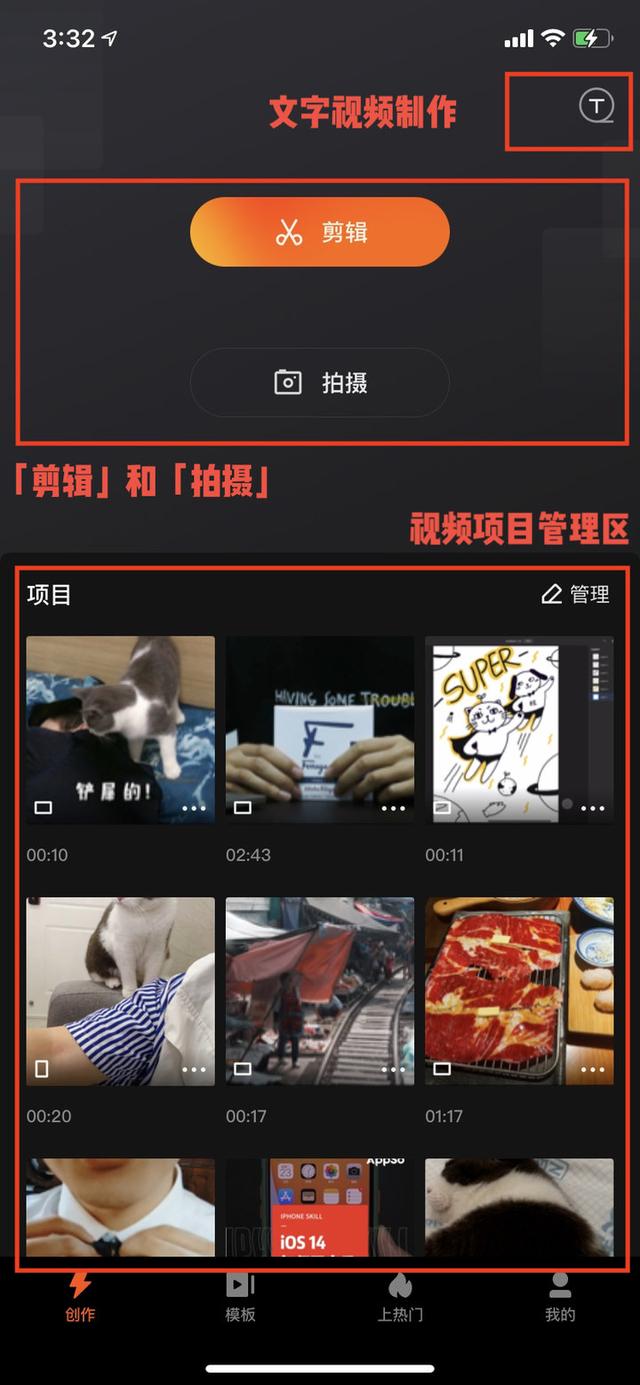
Task: Open the text video maker icon
Action: (x=597, y=106)
